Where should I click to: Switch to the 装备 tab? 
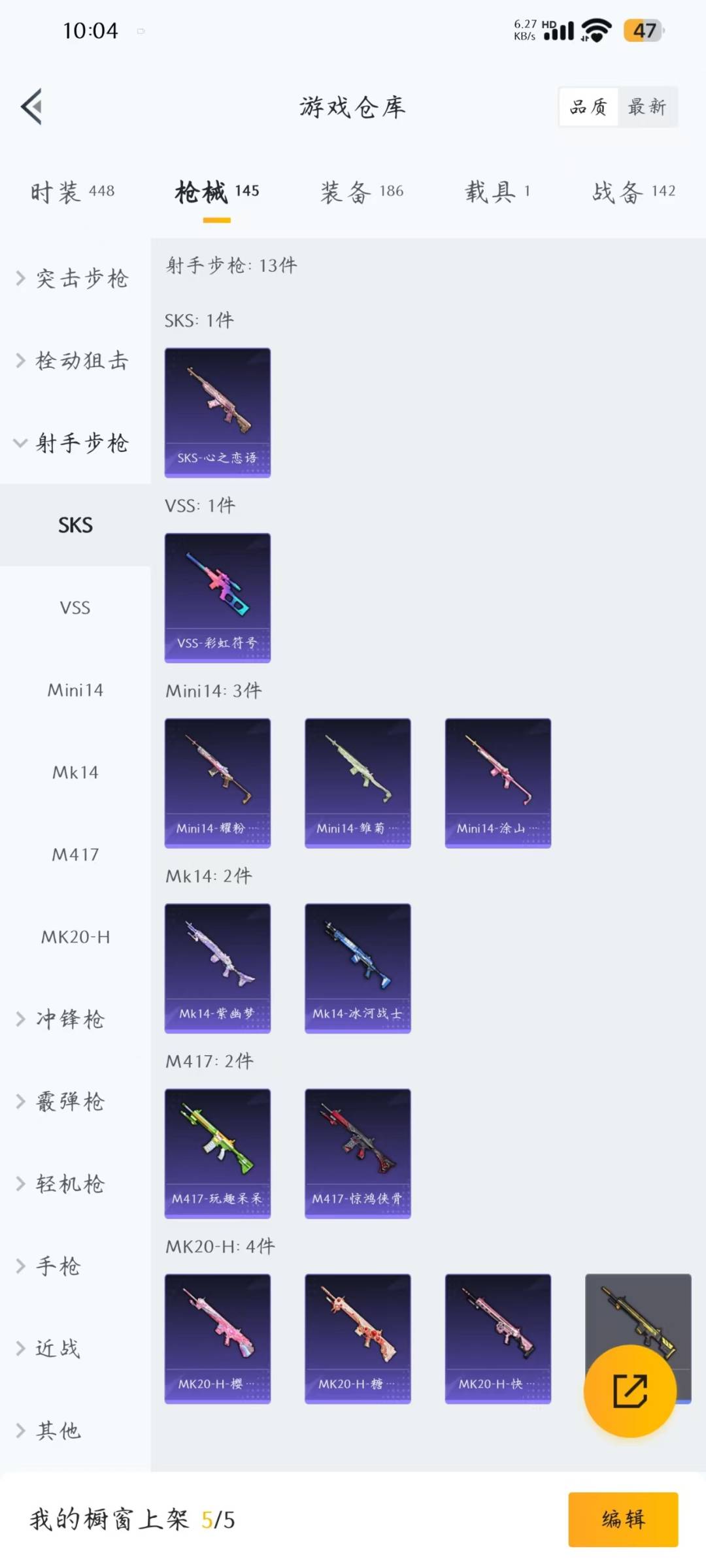click(361, 192)
